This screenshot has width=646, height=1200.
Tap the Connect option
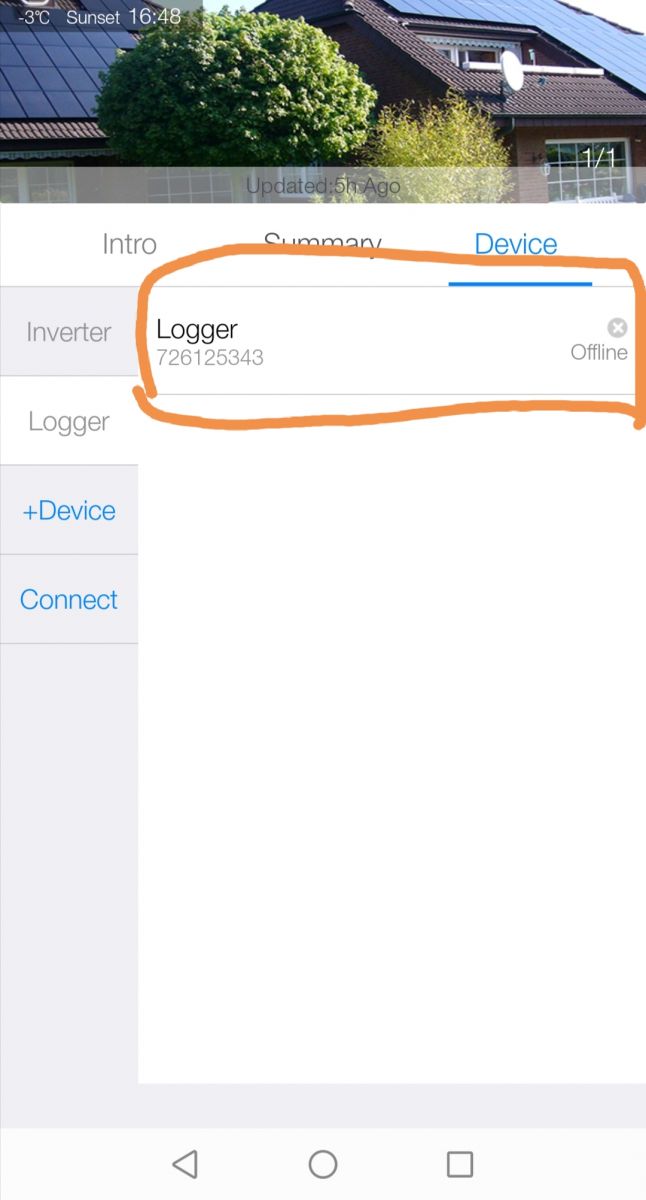(69, 599)
